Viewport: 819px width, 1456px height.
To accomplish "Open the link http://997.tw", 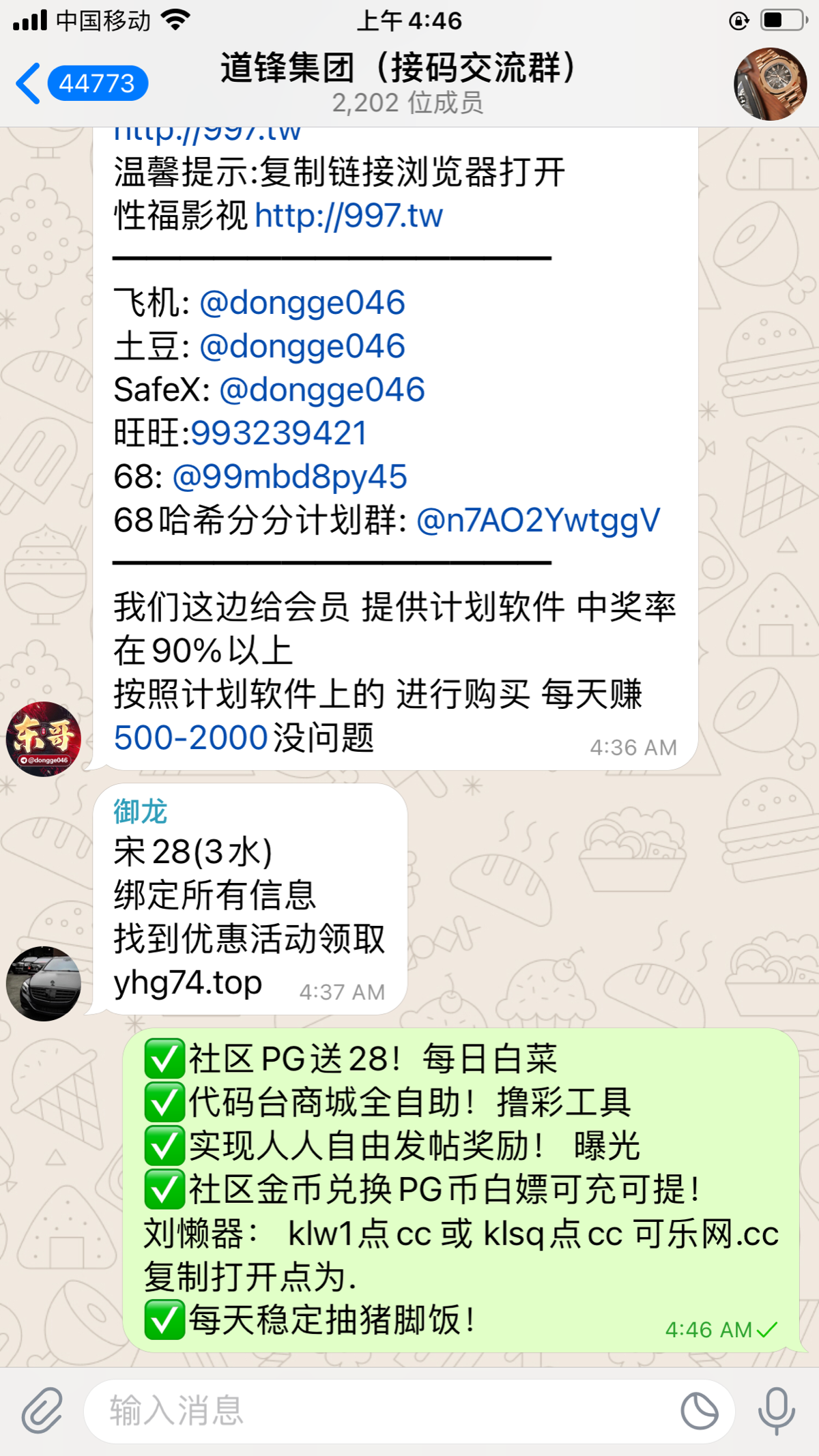I will coord(347,215).
